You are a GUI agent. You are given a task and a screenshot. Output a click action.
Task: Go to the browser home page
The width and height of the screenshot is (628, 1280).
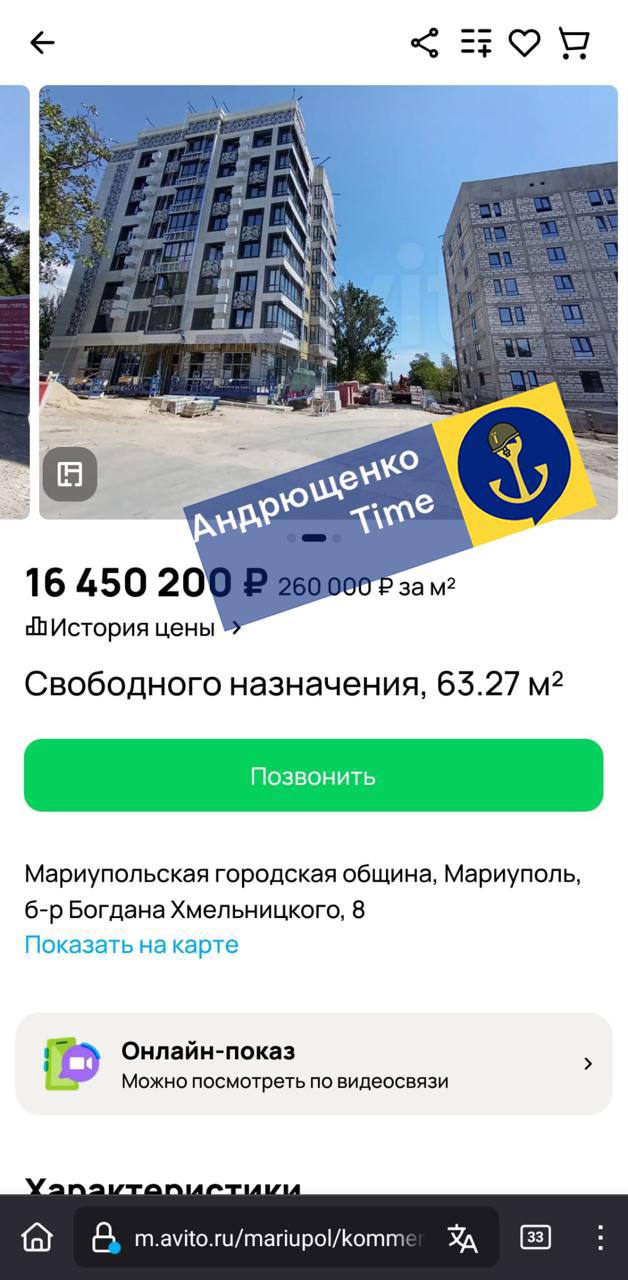click(x=37, y=1237)
